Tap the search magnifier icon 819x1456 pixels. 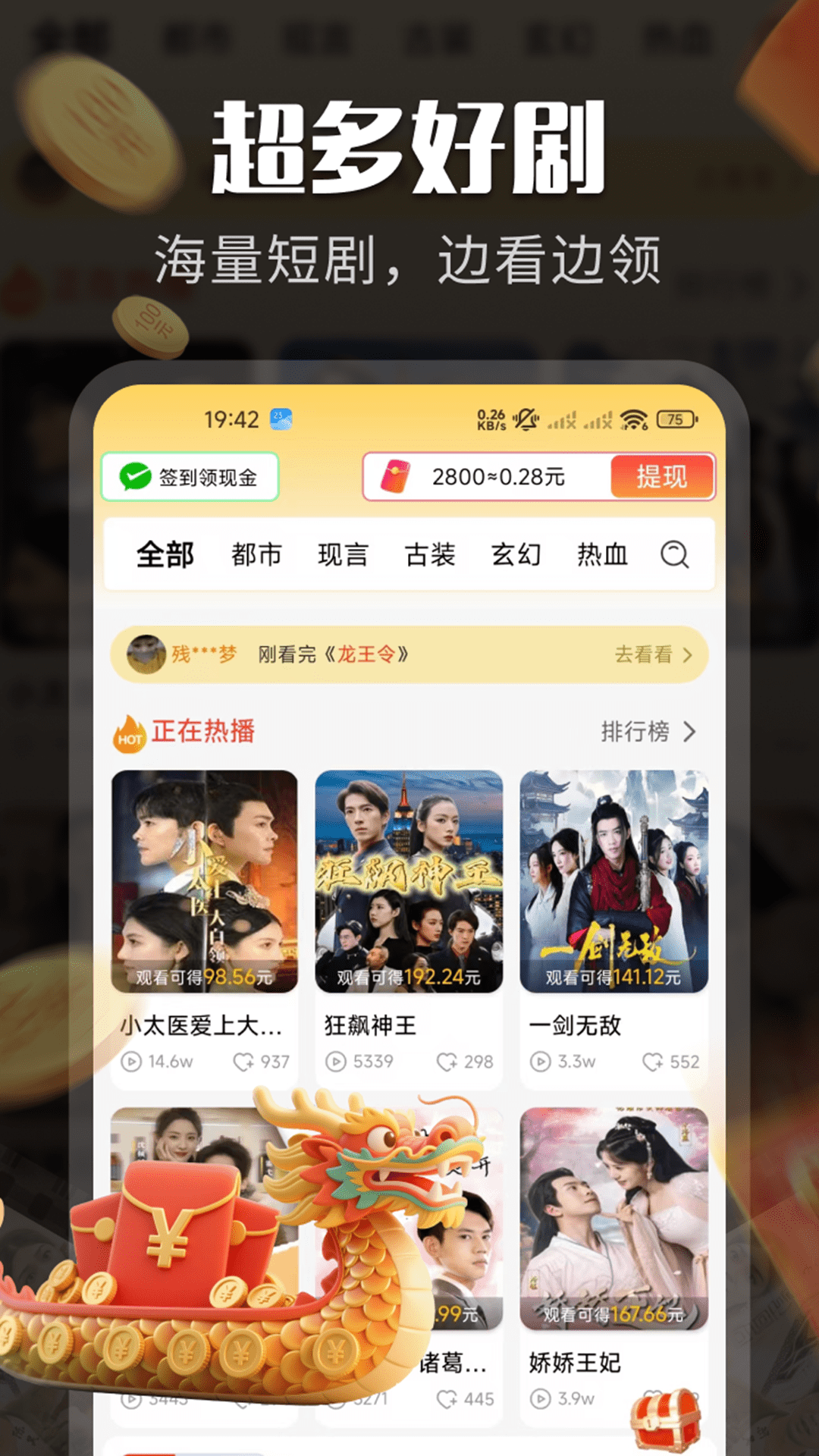click(x=675, y=555)
